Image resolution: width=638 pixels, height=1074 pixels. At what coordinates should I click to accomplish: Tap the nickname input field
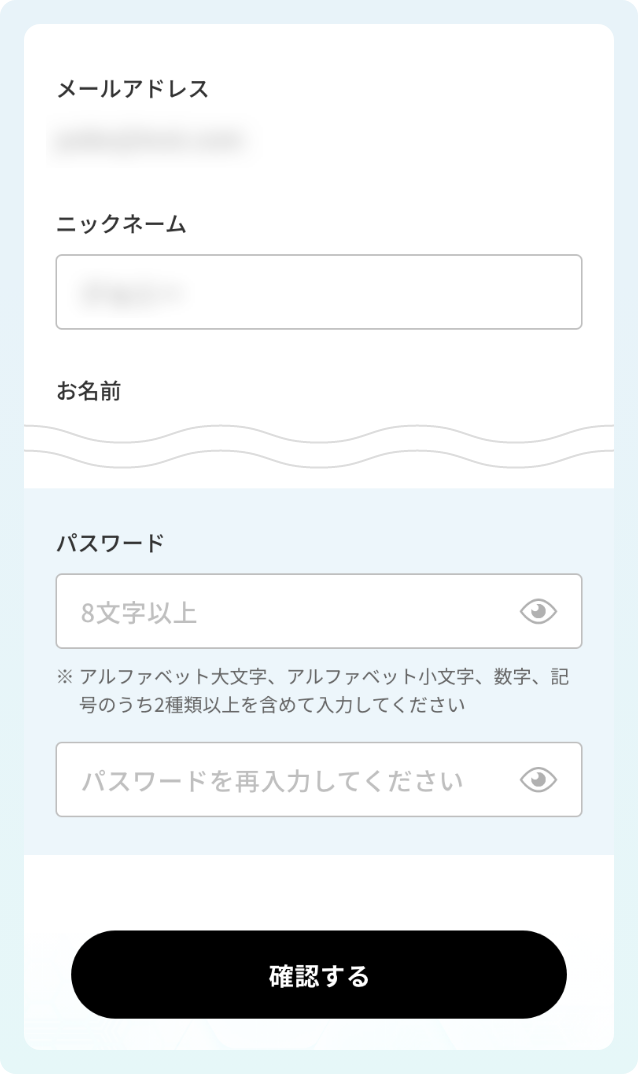coord(318,292)
